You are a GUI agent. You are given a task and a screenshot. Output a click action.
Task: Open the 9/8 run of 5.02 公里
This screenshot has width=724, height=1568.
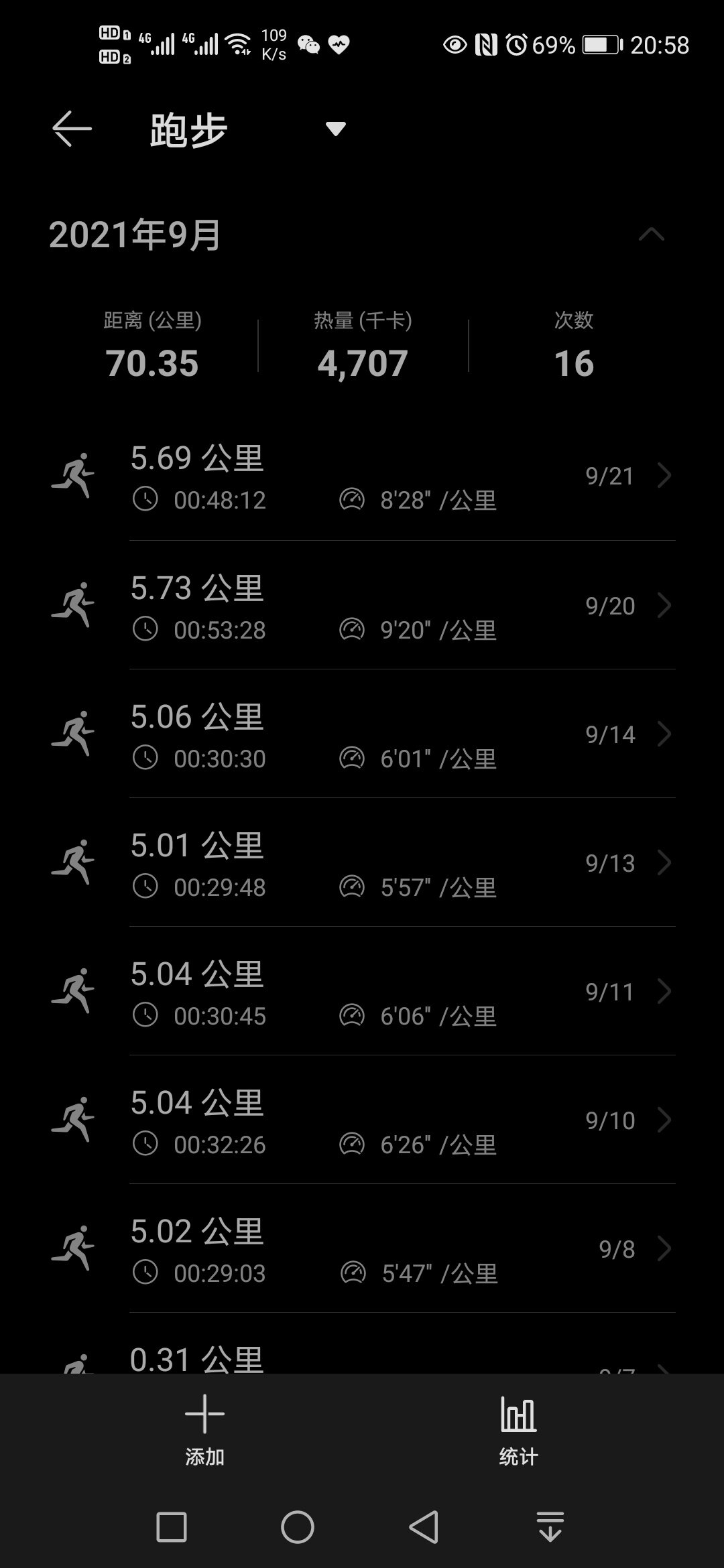point(401,1250)
